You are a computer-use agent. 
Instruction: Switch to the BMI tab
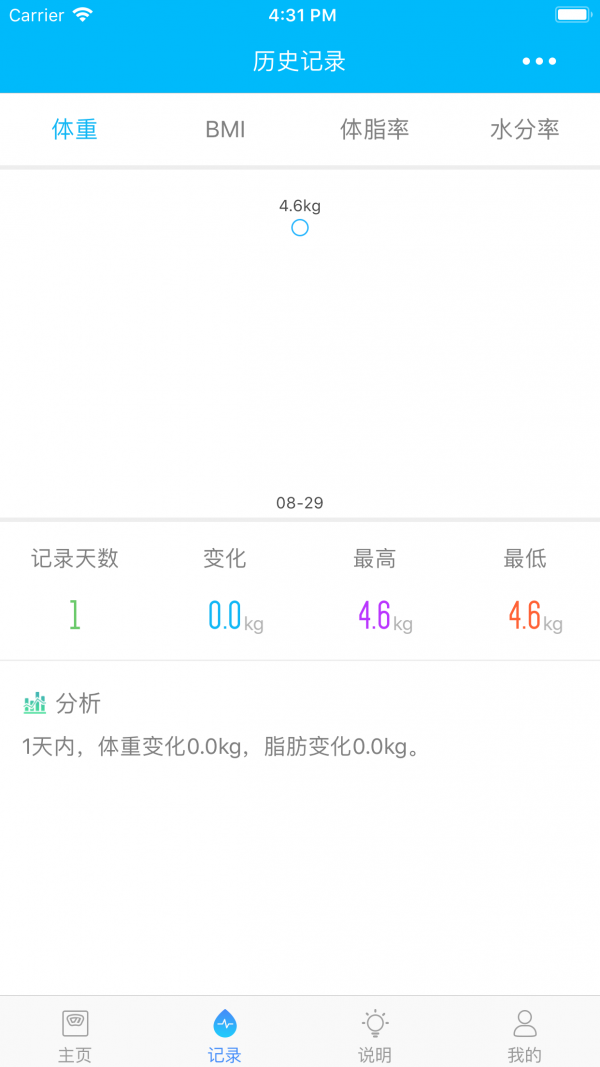pos(225,129)
